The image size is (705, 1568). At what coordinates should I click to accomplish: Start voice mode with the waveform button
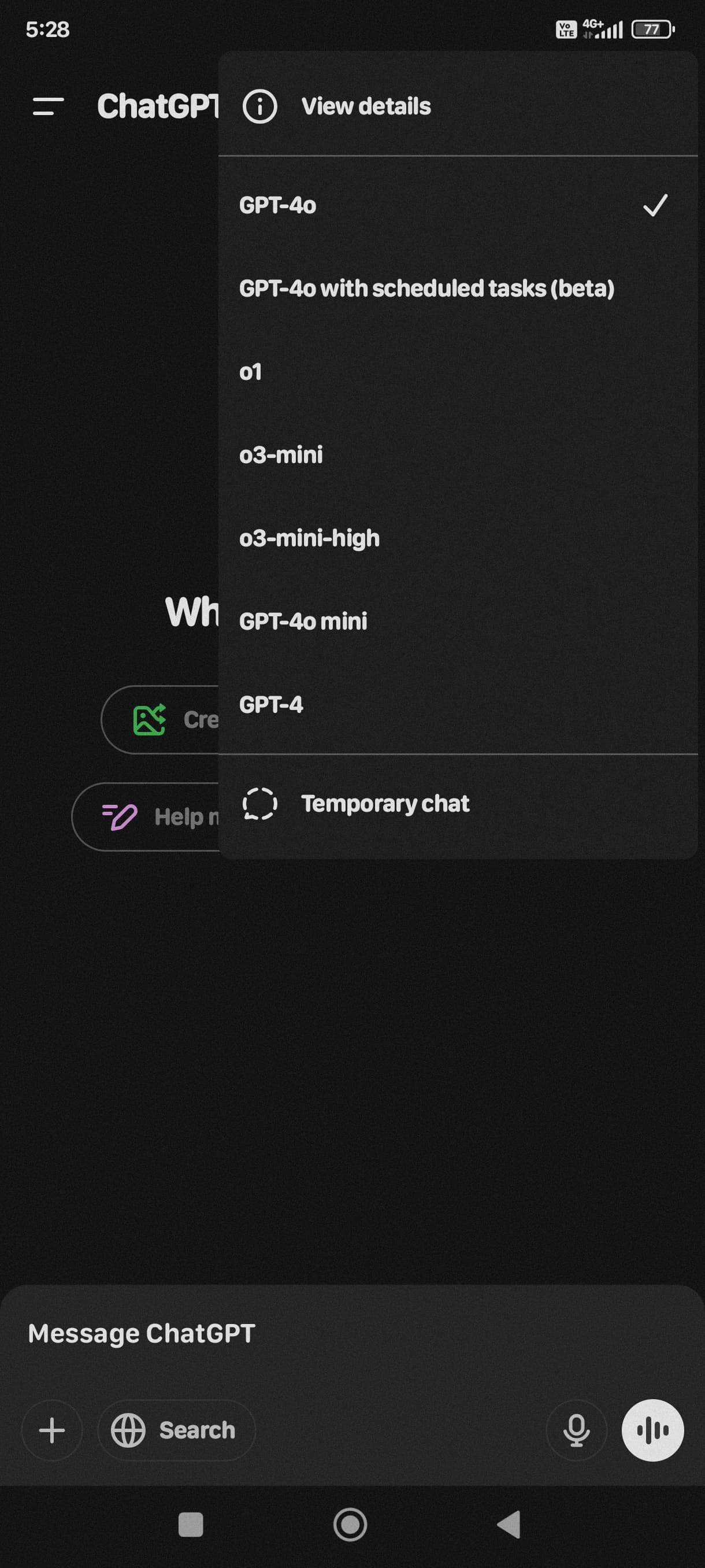click(652, 1430)
